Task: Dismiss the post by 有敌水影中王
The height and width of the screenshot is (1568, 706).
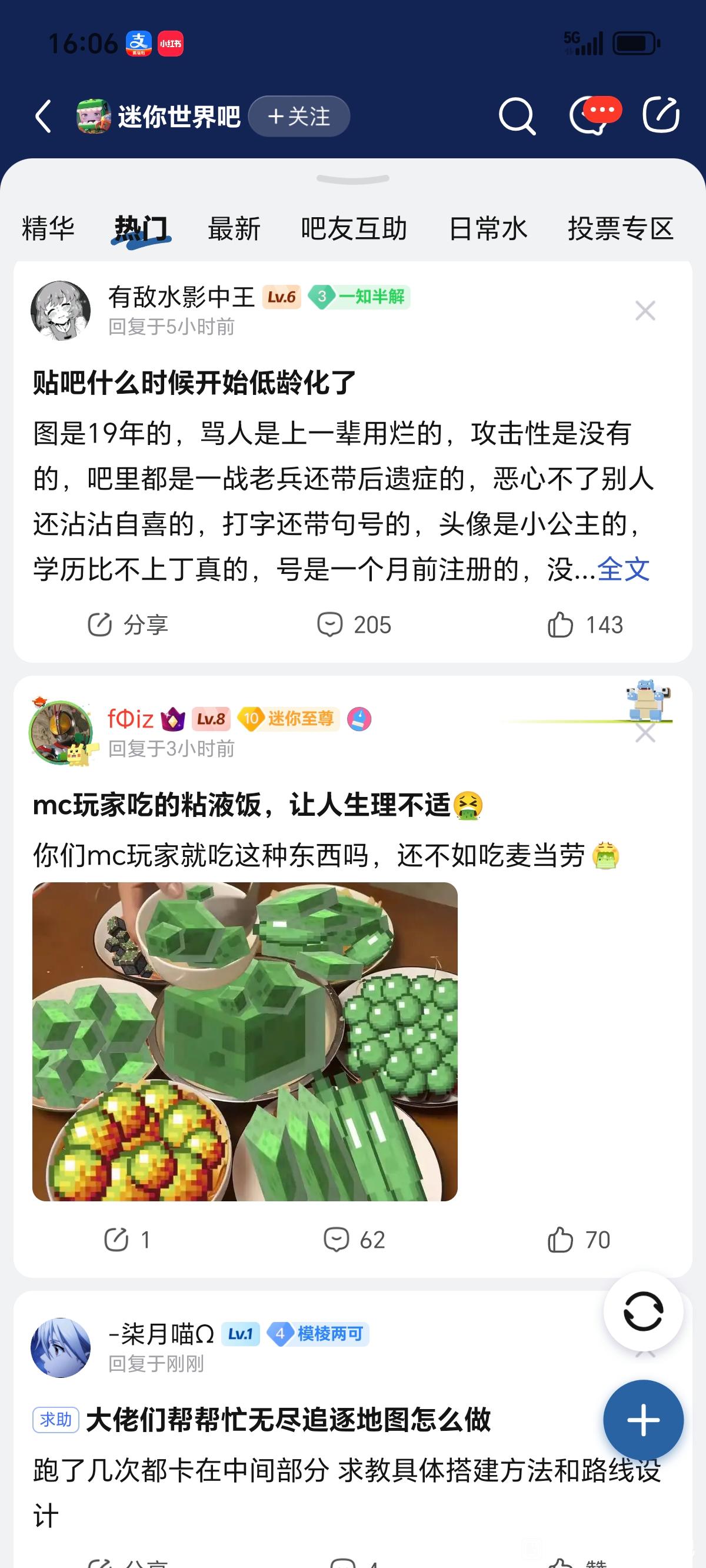Action: tap(645, 310)
